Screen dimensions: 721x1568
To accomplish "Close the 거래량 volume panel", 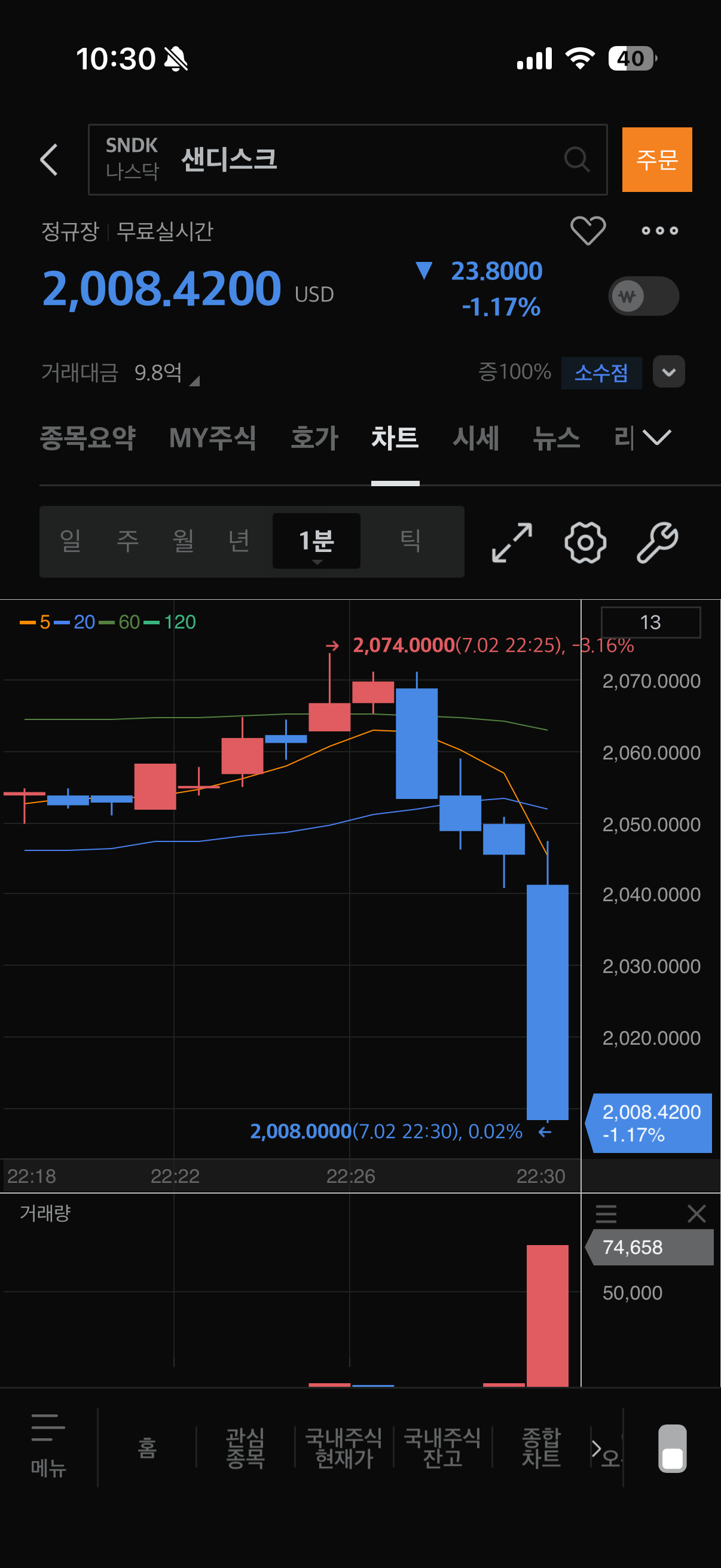I will coord(696,1213).
